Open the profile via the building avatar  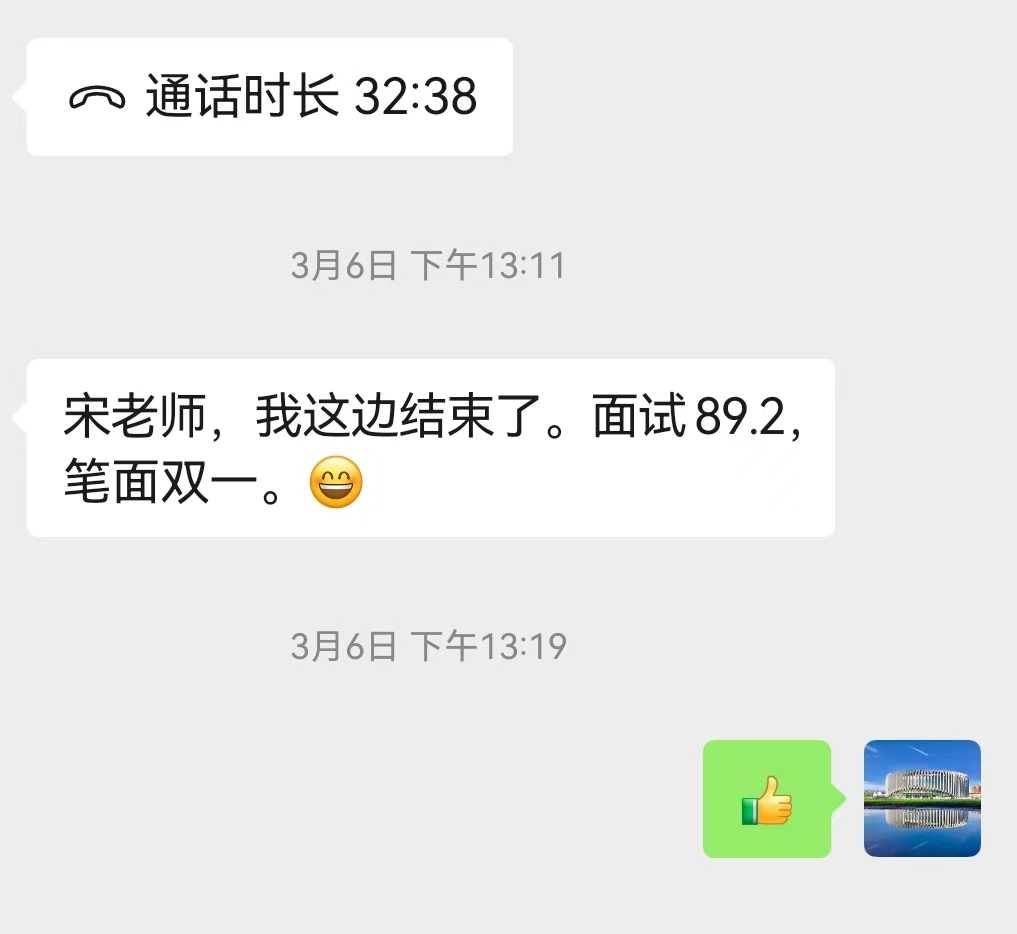click(x=922, y=798)
